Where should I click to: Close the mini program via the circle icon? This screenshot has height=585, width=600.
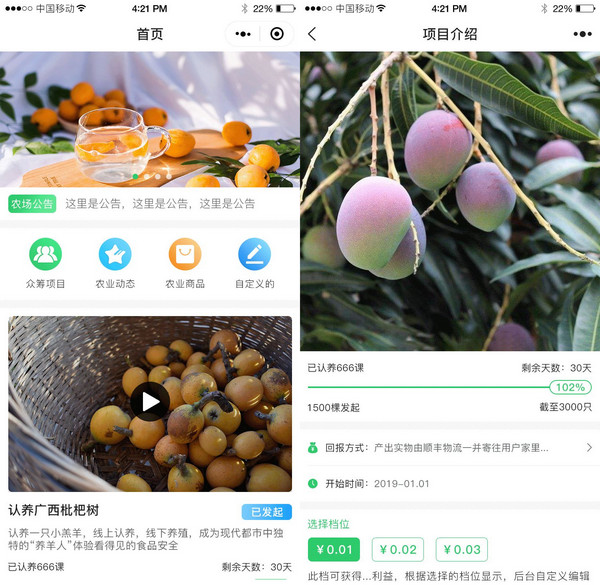277,34
